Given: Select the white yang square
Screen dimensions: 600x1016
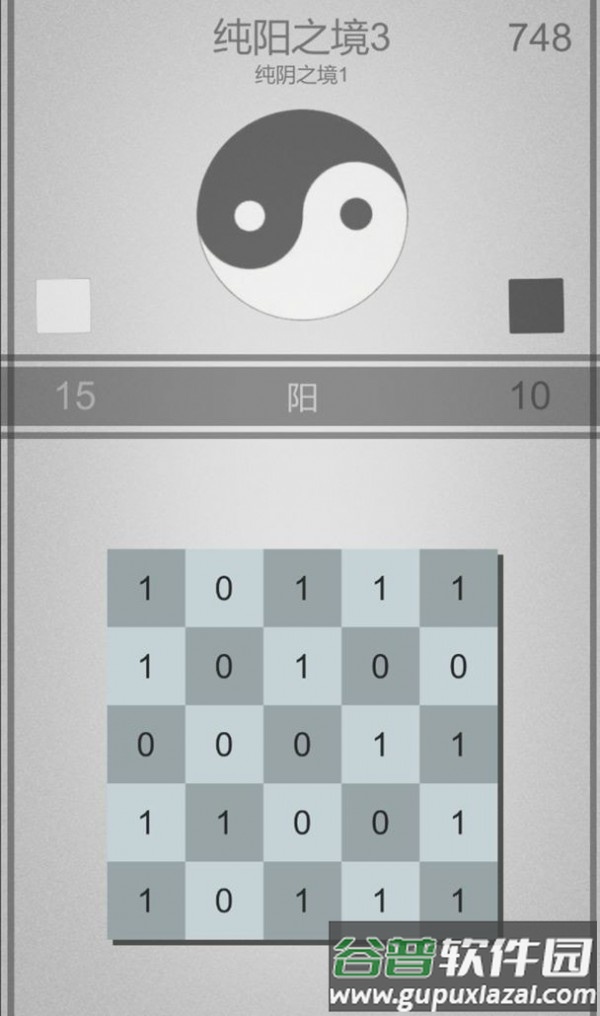Looking at the screenshot, I should pos(63,306).
